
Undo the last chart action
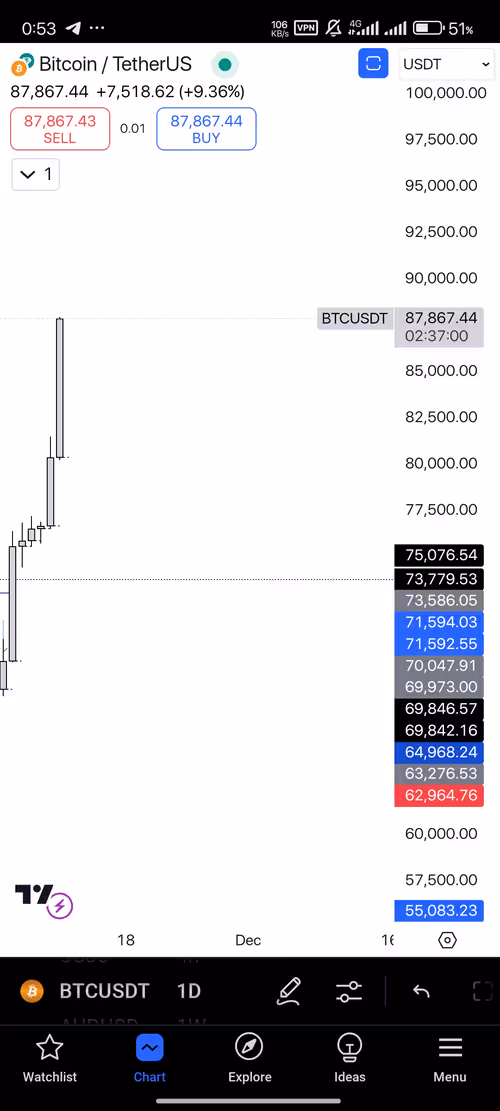point(421,991)
